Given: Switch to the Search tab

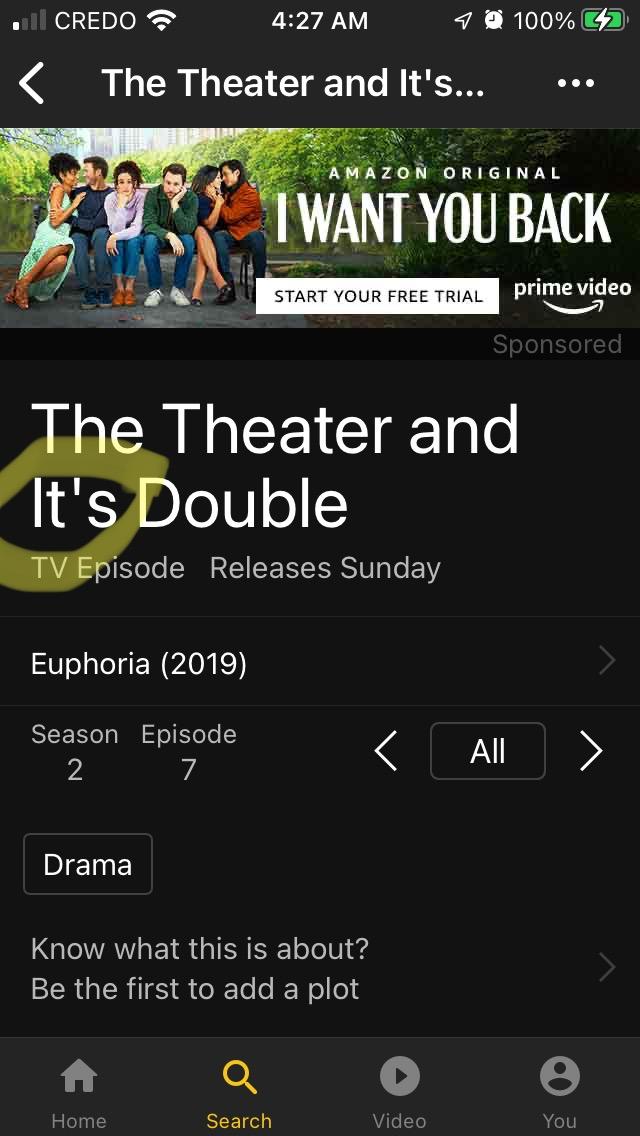Looking at the screenshot, I should tap(239, 1091).
